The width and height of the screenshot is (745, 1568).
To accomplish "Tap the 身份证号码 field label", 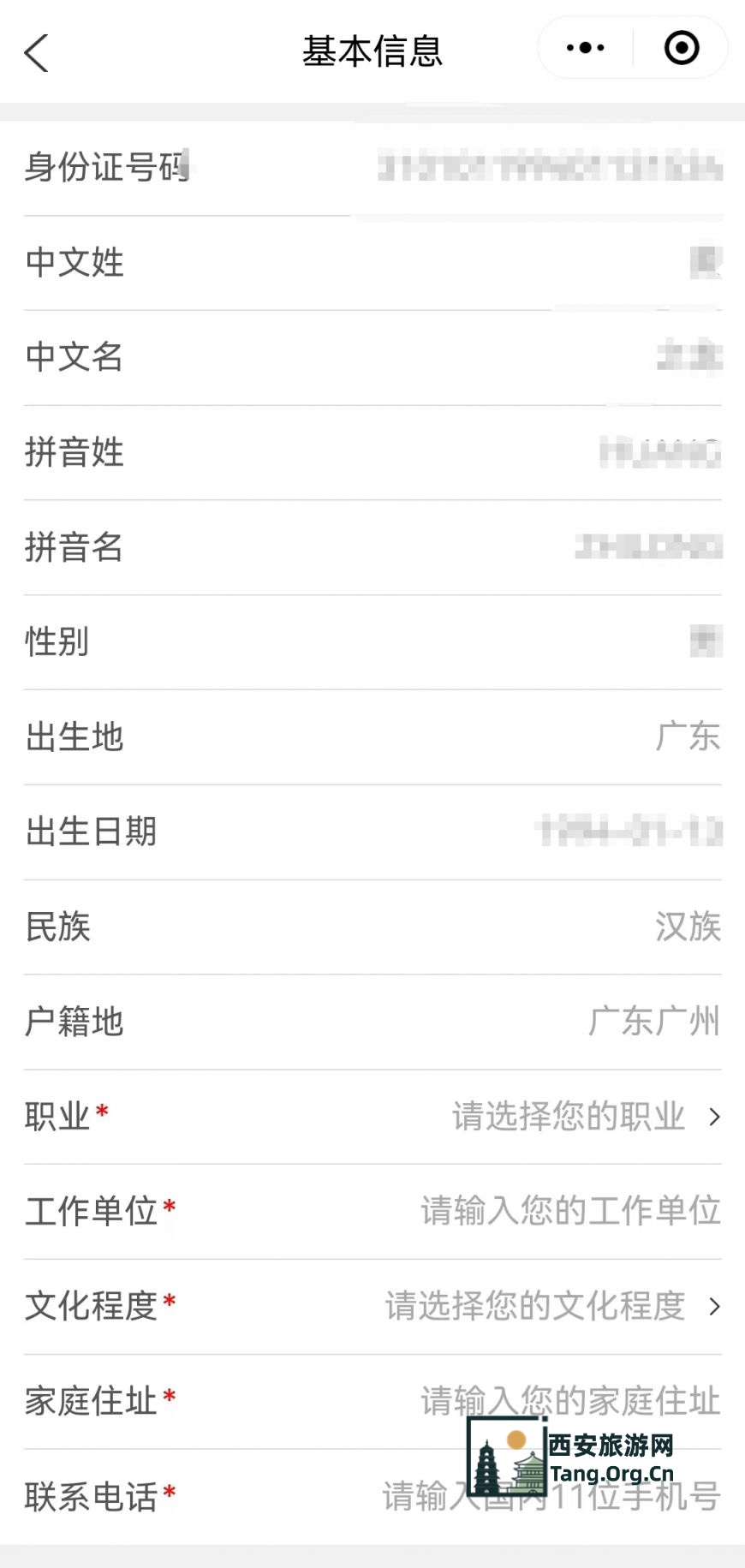I will click(x=104, y=169).
